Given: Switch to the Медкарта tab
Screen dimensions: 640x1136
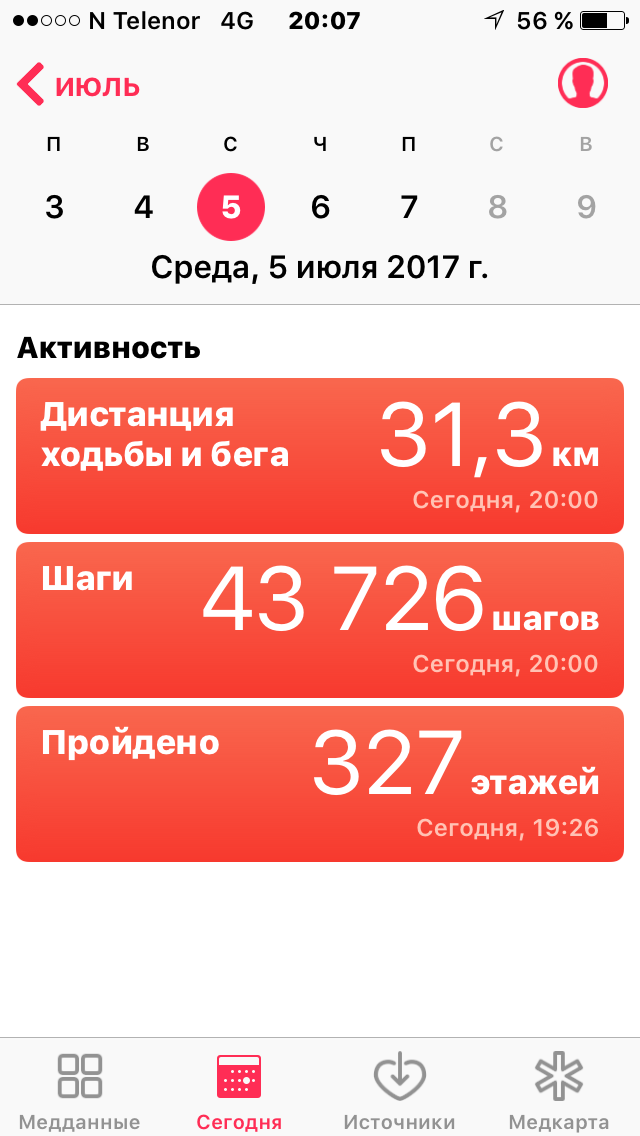Looking at the screenshot, I should [x=558, y=1090].
